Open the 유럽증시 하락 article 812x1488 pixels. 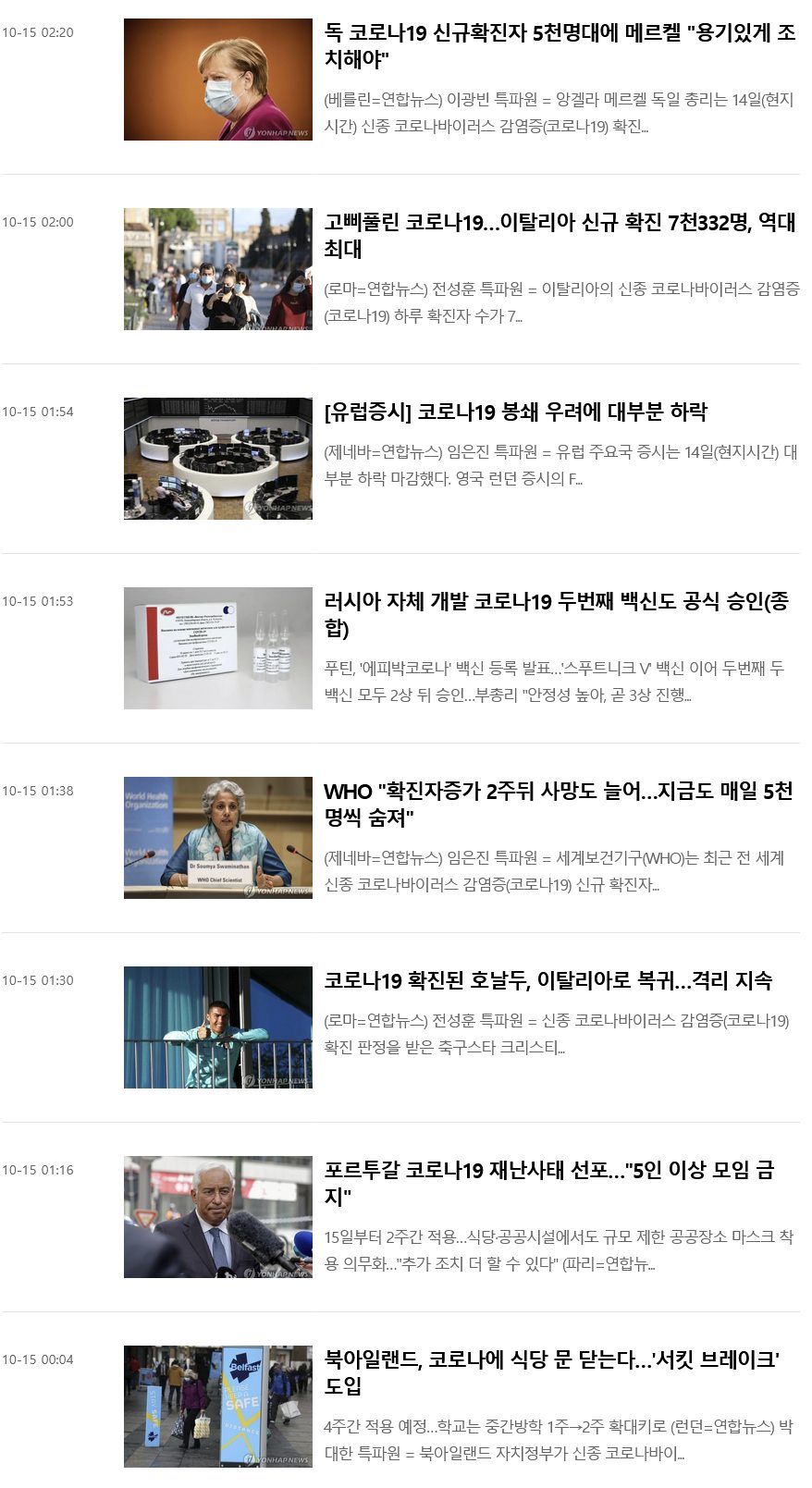tap(515, 412)
